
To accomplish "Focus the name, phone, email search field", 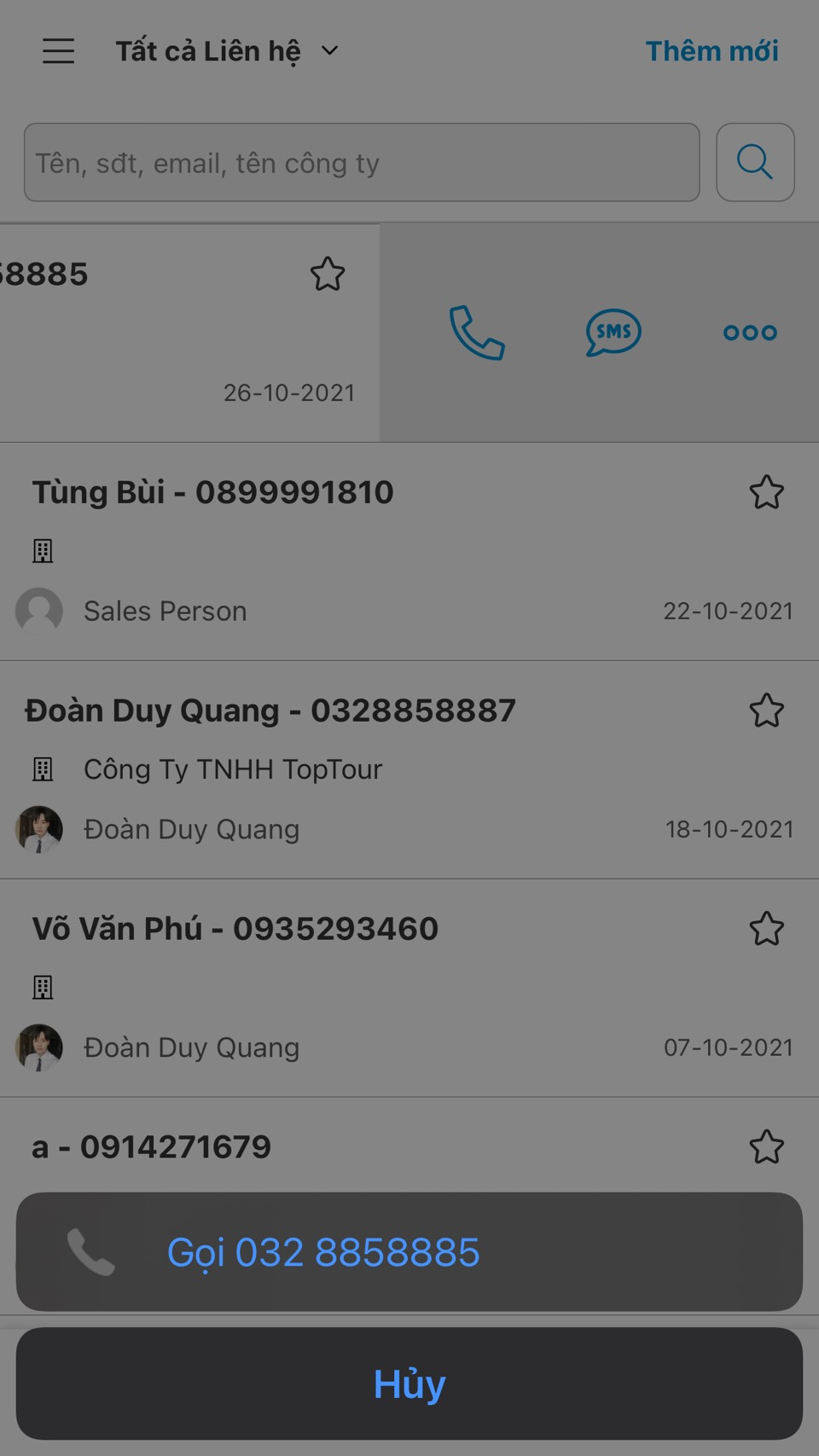I will click(362, 163).
